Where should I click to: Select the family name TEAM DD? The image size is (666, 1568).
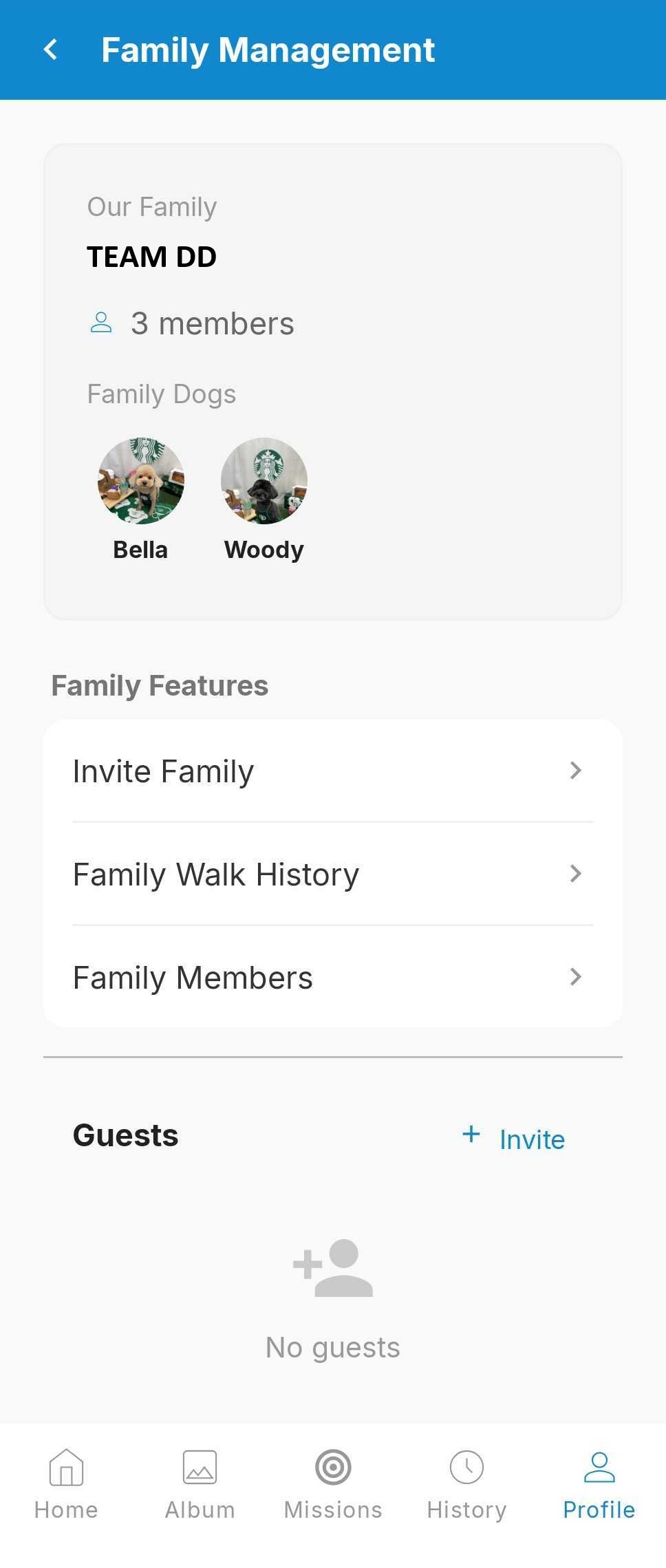151,256
